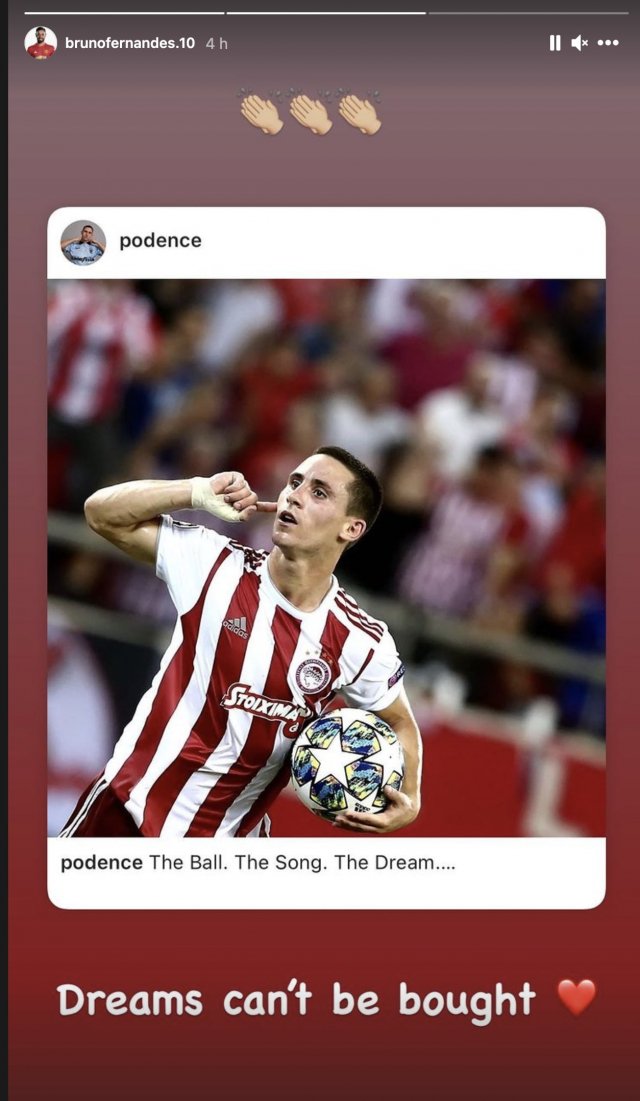Open brunofernandes.10 profile picture
640x1101 pixels.
coord(41,43)
